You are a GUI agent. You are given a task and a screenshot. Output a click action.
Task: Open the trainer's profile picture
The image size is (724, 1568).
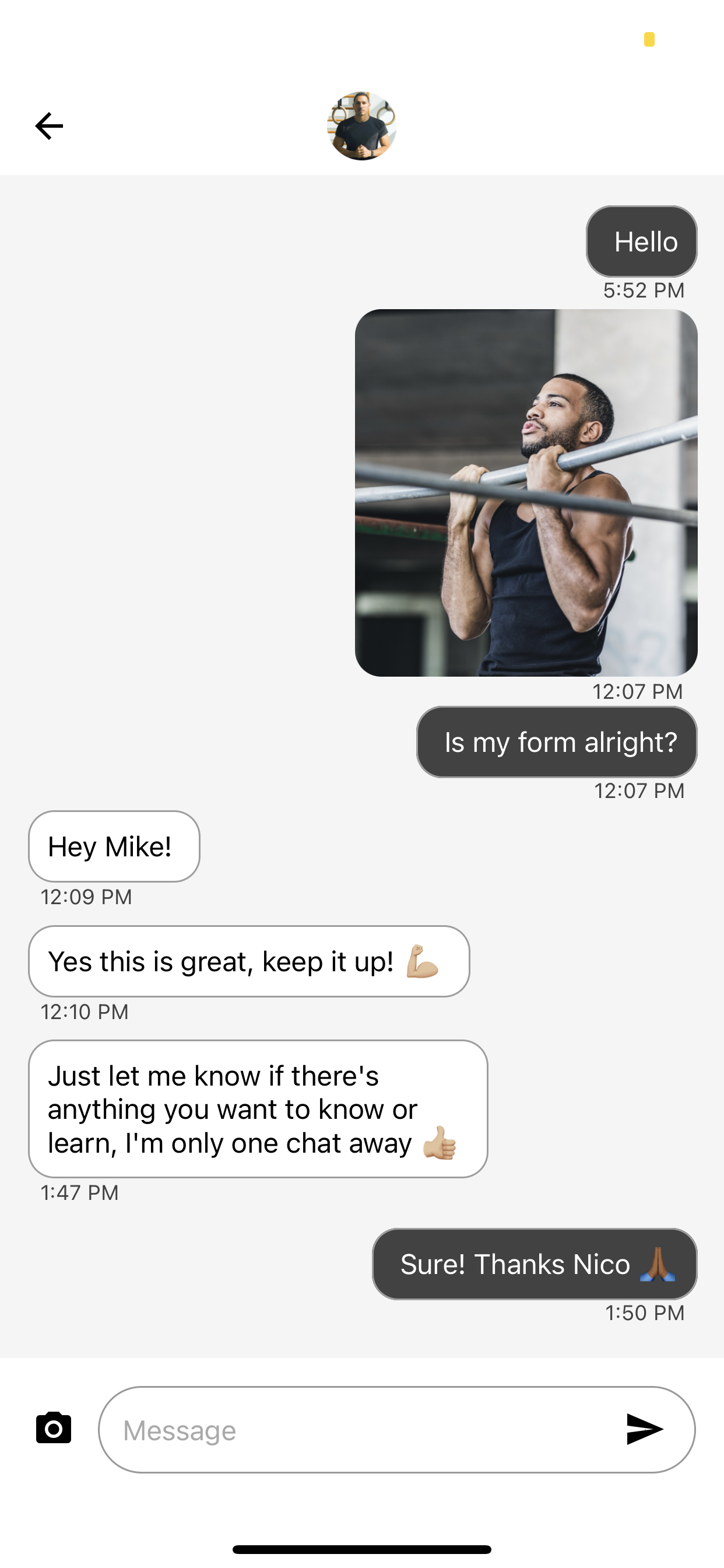point(361,126)
